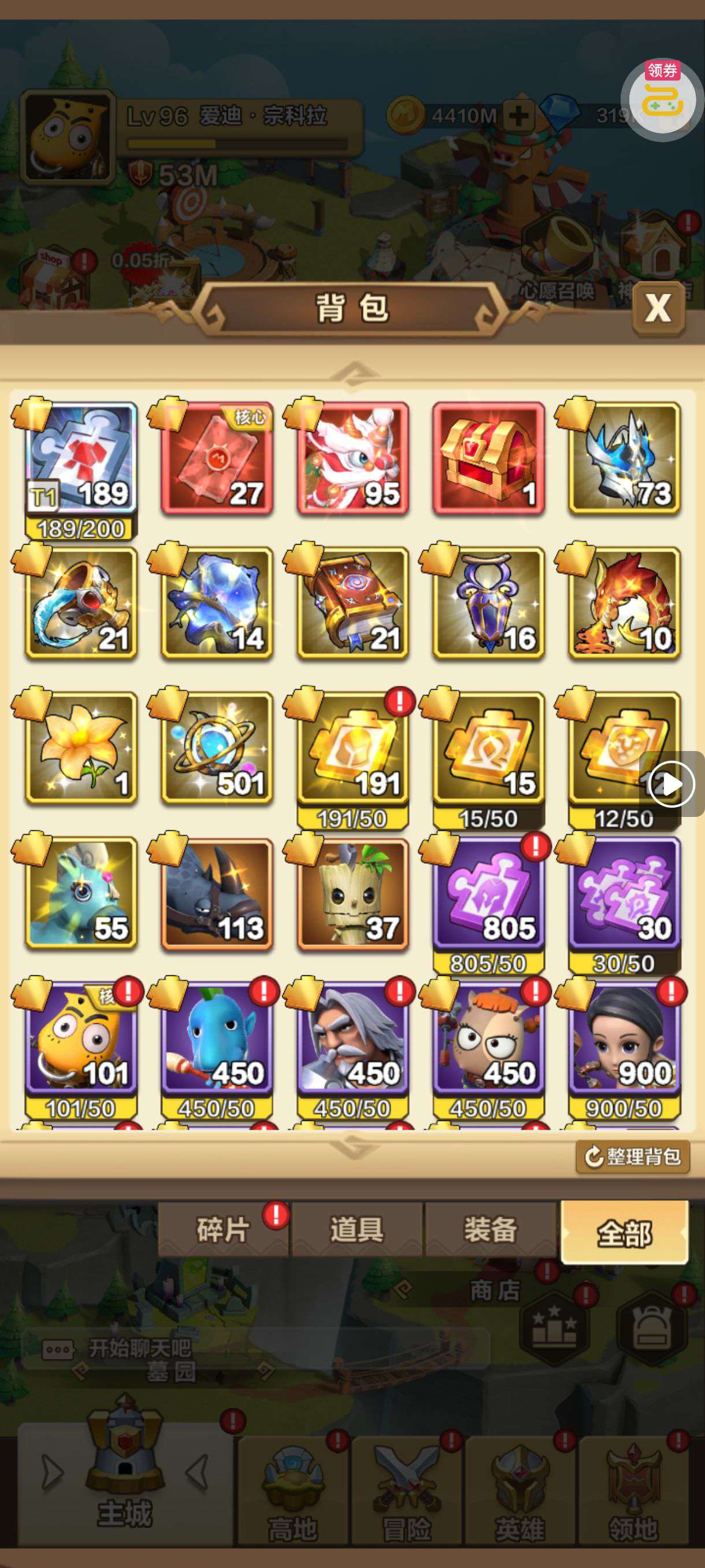Select the purple puzzle fragment 805/50

488,893
